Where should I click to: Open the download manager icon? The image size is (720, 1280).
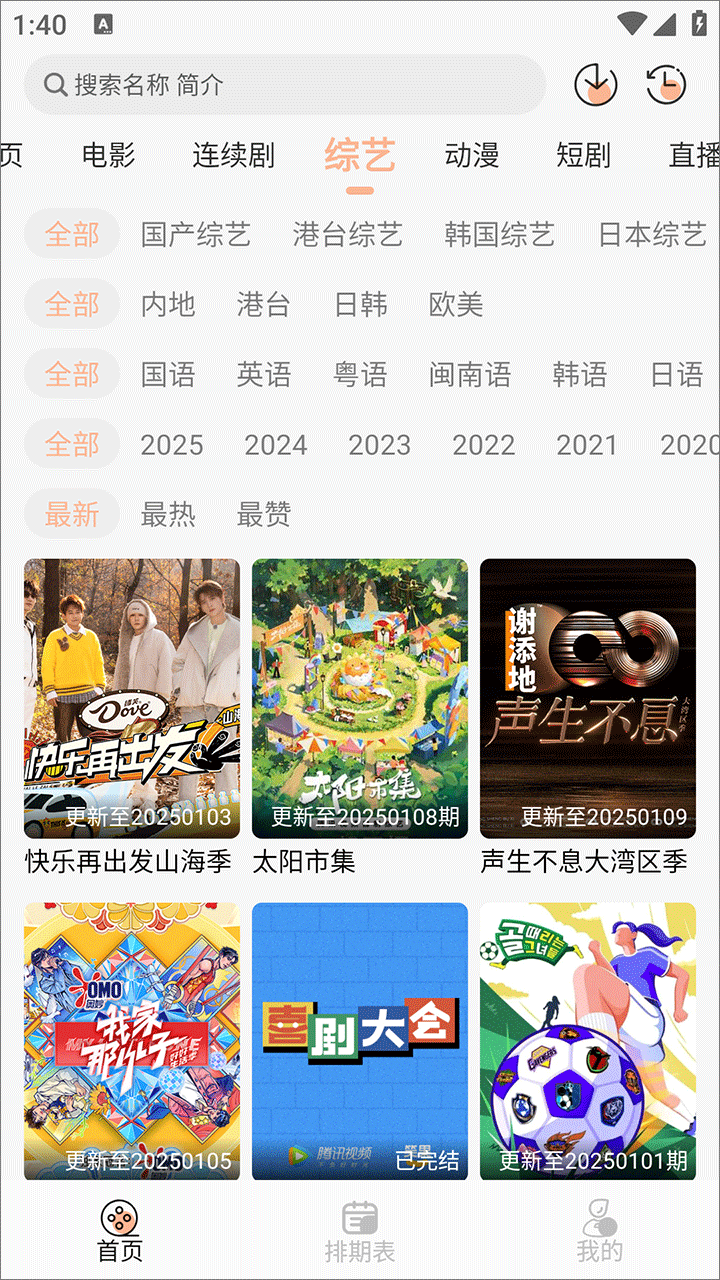tap(594, 85)
